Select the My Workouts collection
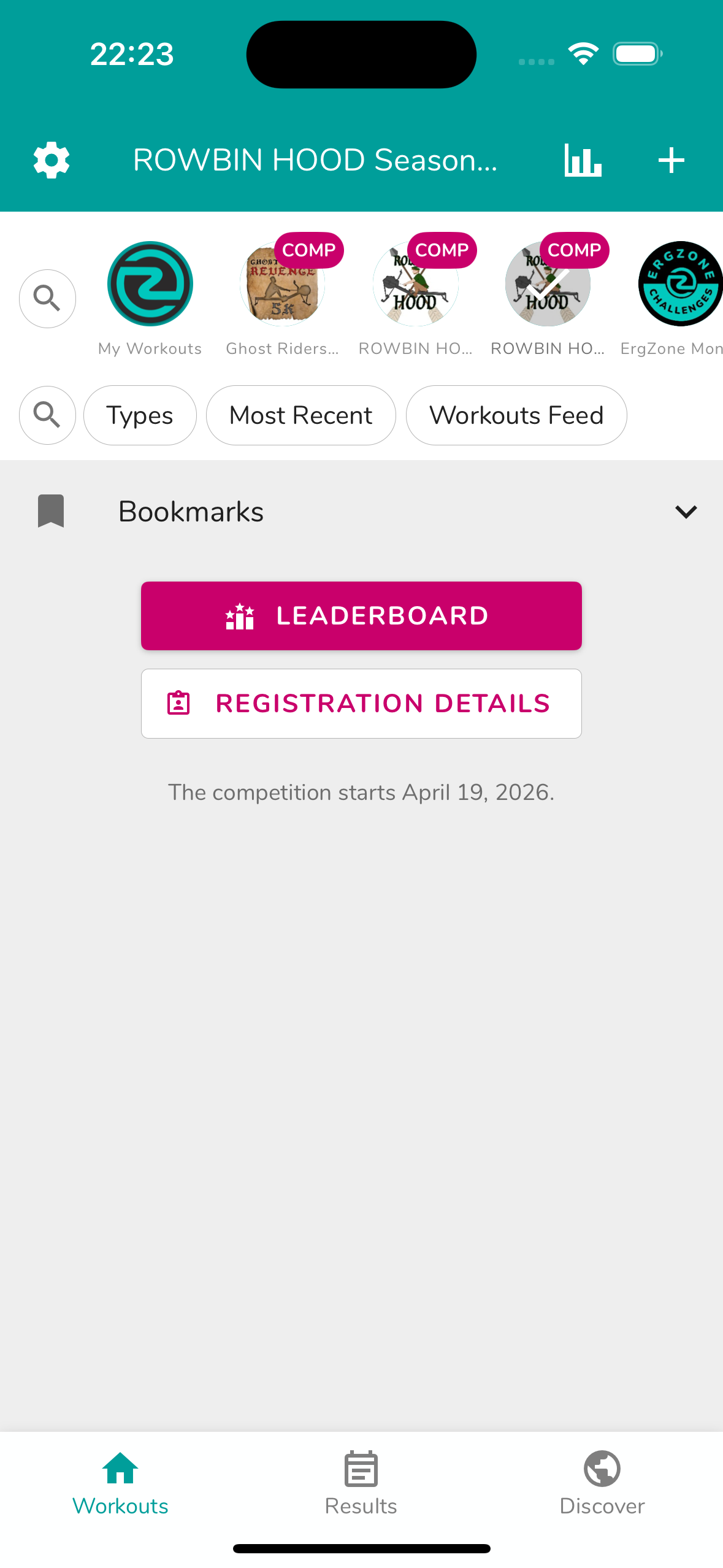This screenshot has height=1568, width=723. click(x=150, y=284)
